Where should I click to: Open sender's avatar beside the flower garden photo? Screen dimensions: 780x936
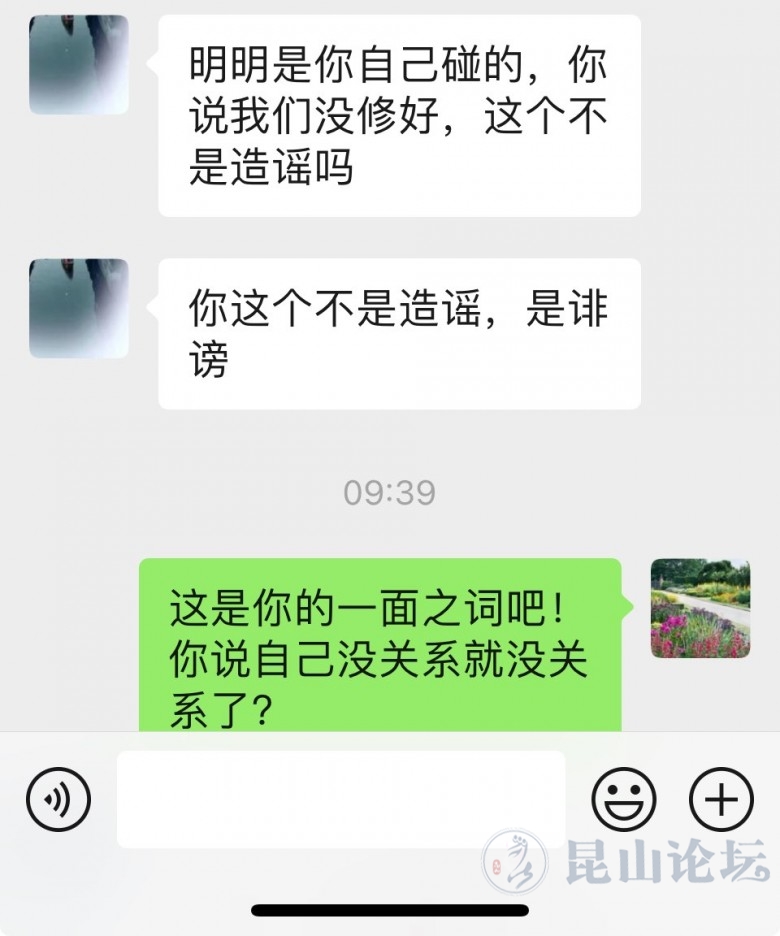pyautogui.click(x=700, y=608)
